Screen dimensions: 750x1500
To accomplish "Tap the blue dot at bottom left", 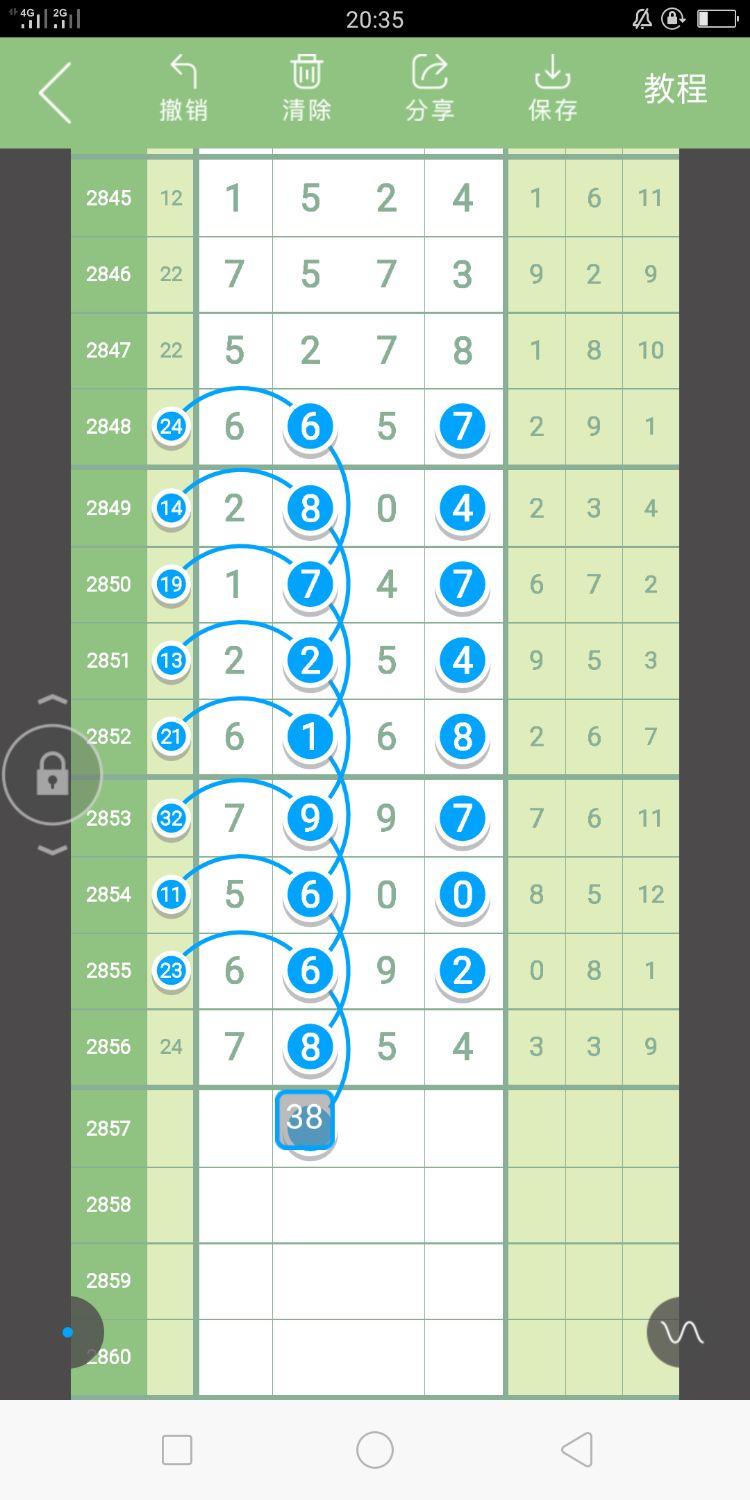I will (x=67, y=1332).
